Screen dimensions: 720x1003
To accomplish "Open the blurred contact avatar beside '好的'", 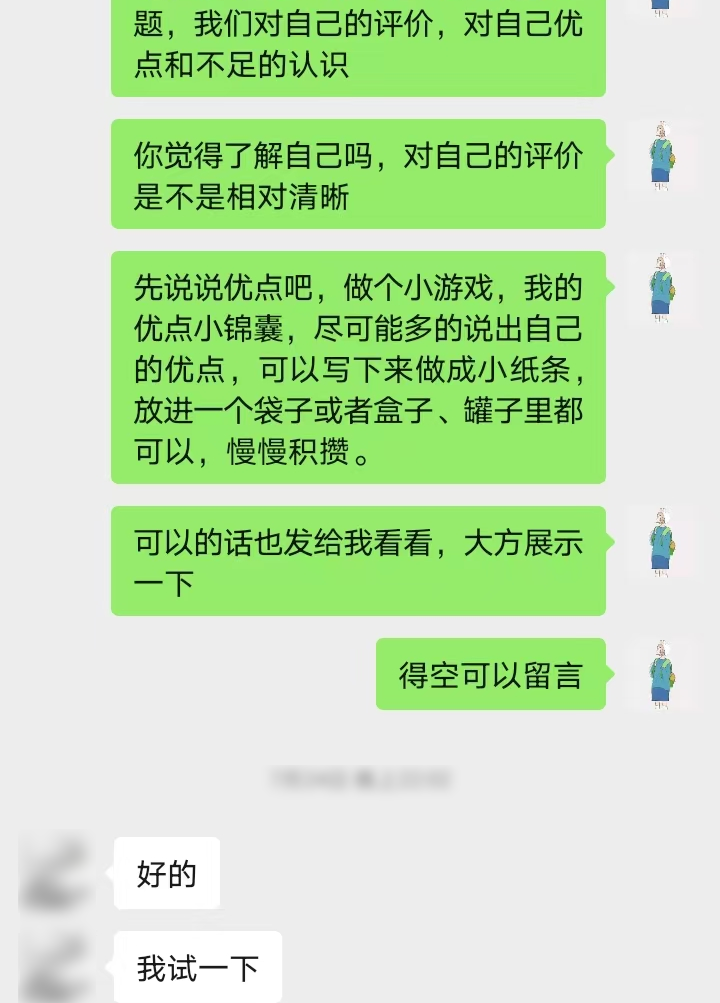I will pos(53,872).
